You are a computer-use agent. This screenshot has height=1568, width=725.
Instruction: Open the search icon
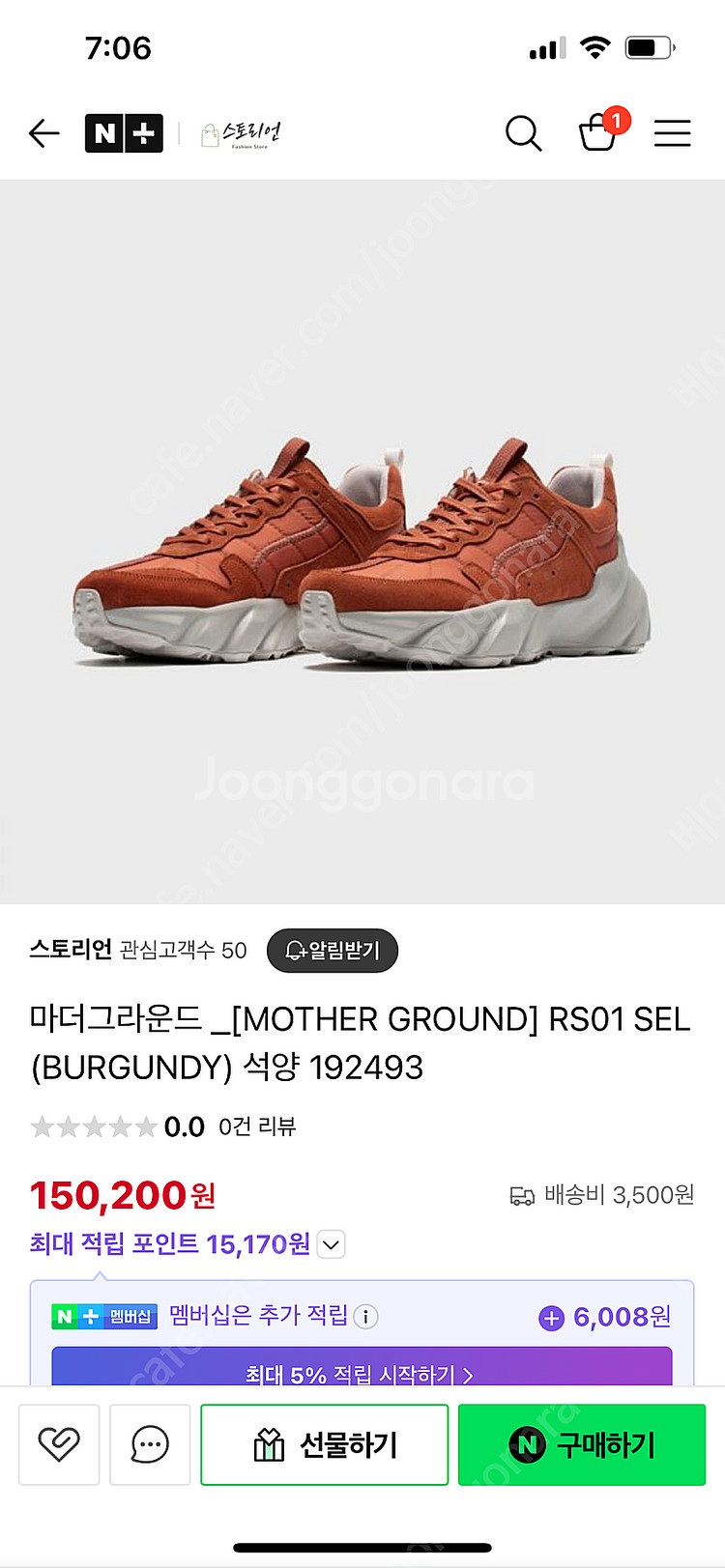click(x=523, y=133)
